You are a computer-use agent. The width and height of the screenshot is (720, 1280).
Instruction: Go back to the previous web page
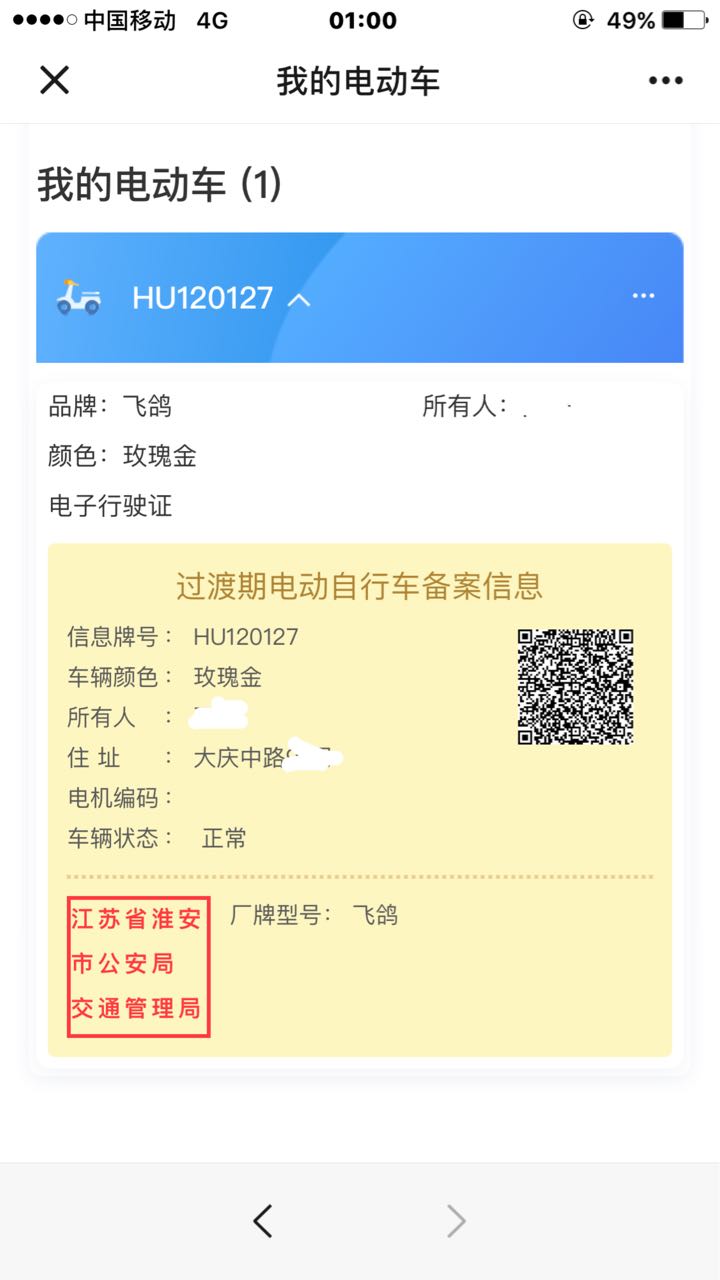[x=263, y=1220]
